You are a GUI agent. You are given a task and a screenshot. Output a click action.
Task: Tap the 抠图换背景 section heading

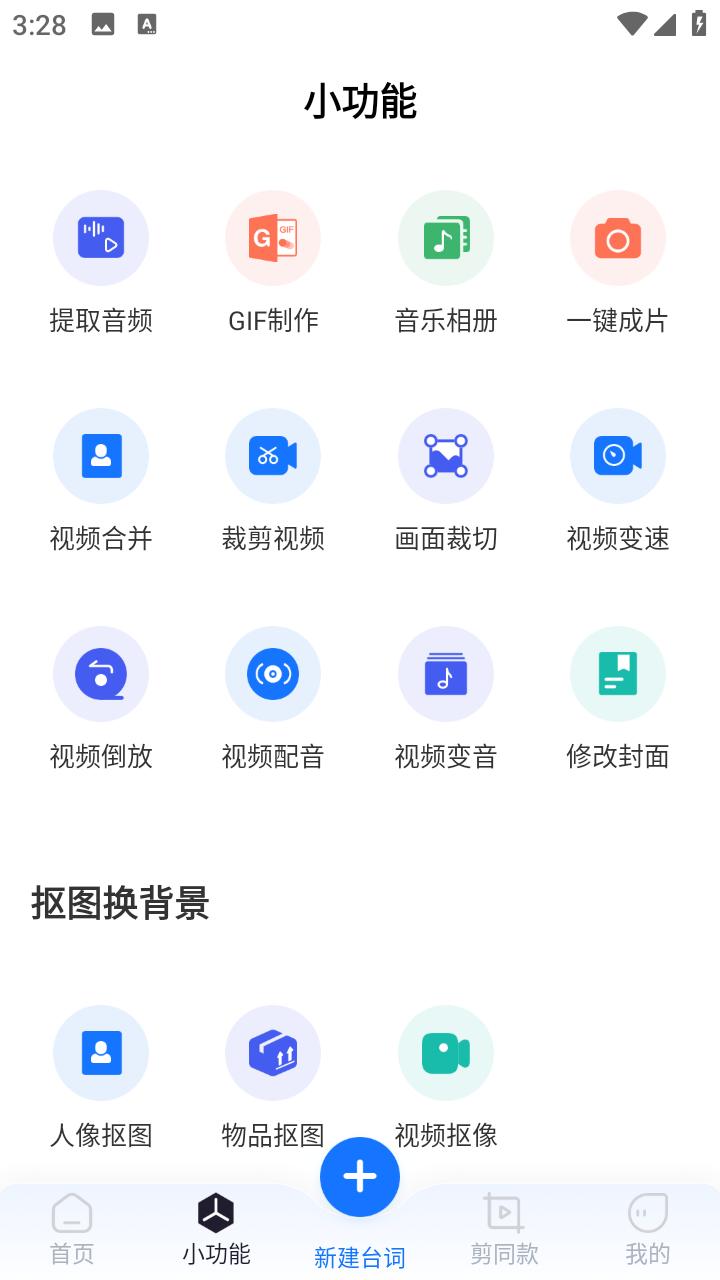click(x=120, y=903)
